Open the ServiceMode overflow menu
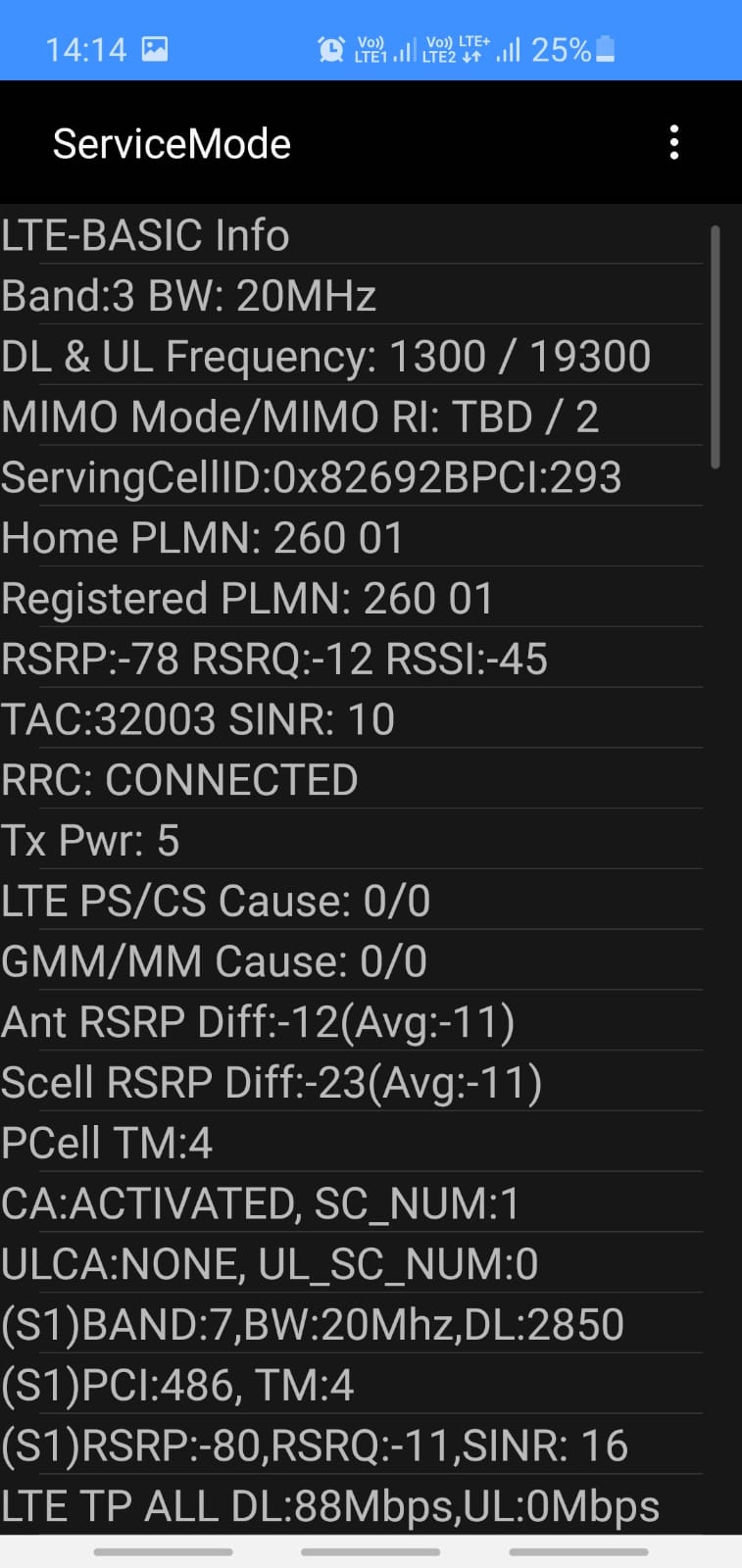 [x=673, y=143]
